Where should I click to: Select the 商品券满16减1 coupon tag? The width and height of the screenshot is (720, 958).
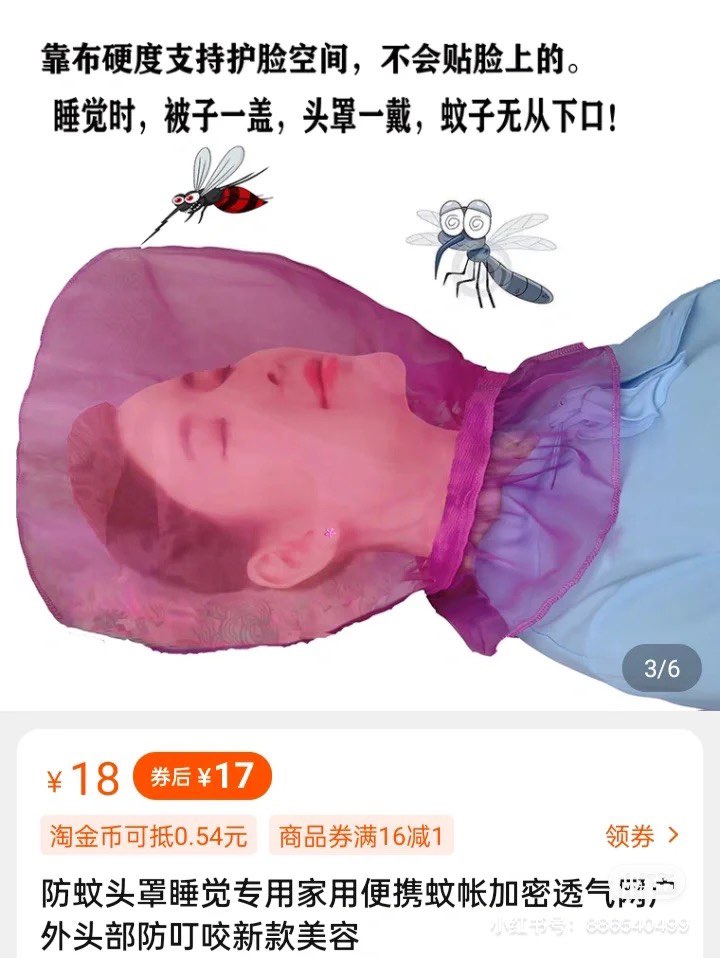[x=361, y=836]
